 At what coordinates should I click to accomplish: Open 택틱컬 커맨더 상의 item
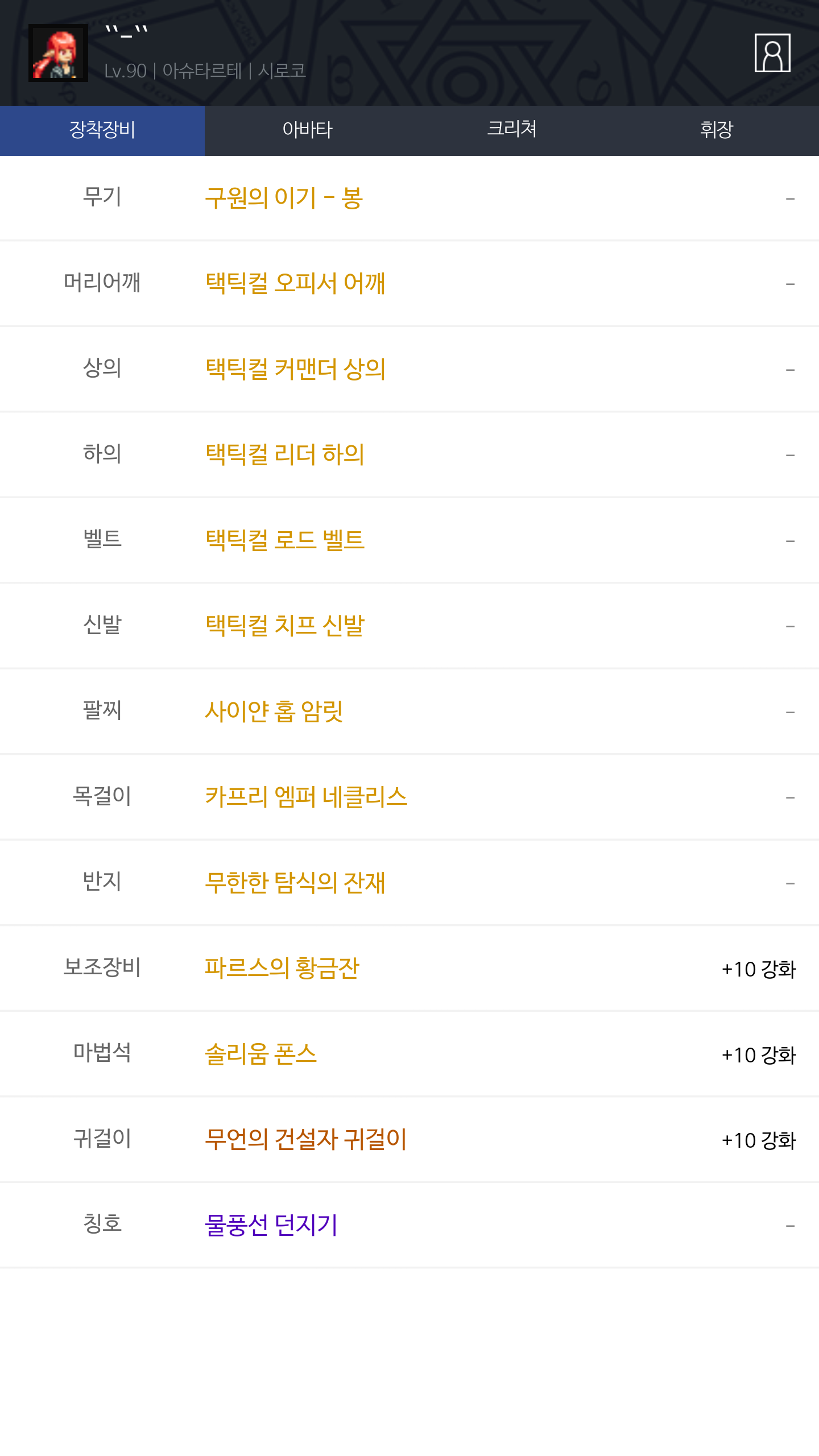(295, 369)
